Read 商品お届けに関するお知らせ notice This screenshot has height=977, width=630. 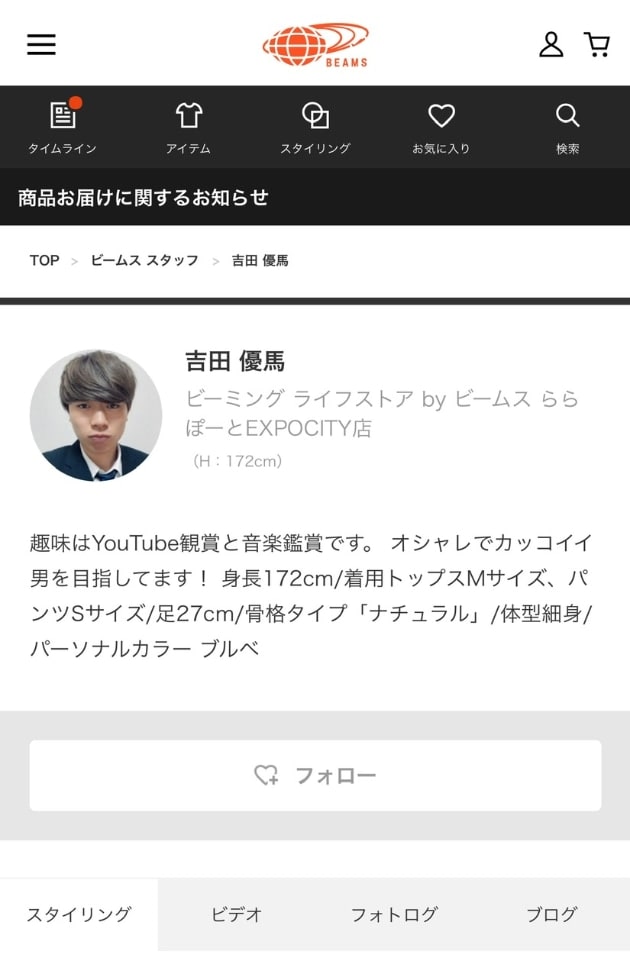click(143, 198)
